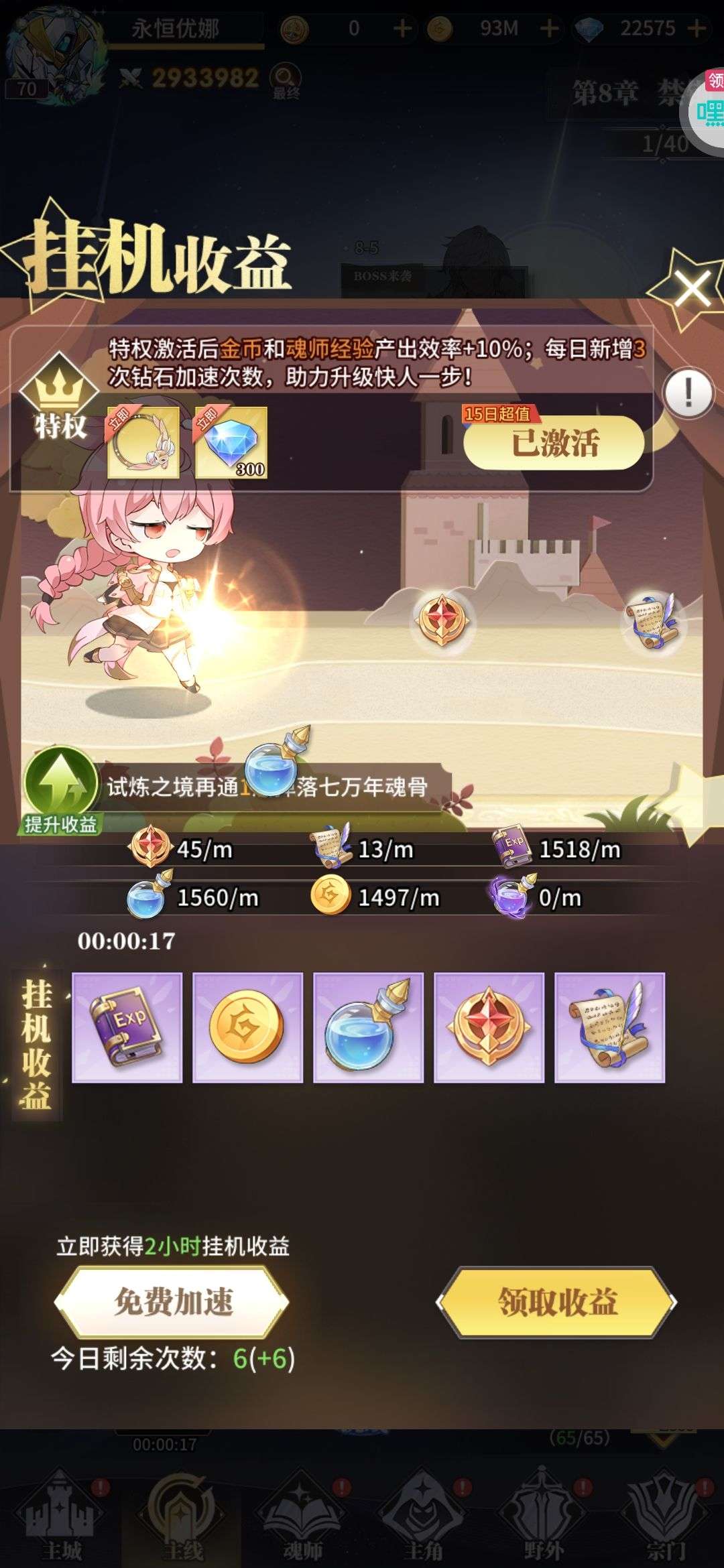Open the exclamation info icon

pyautogui.click(x=688, y=393)
